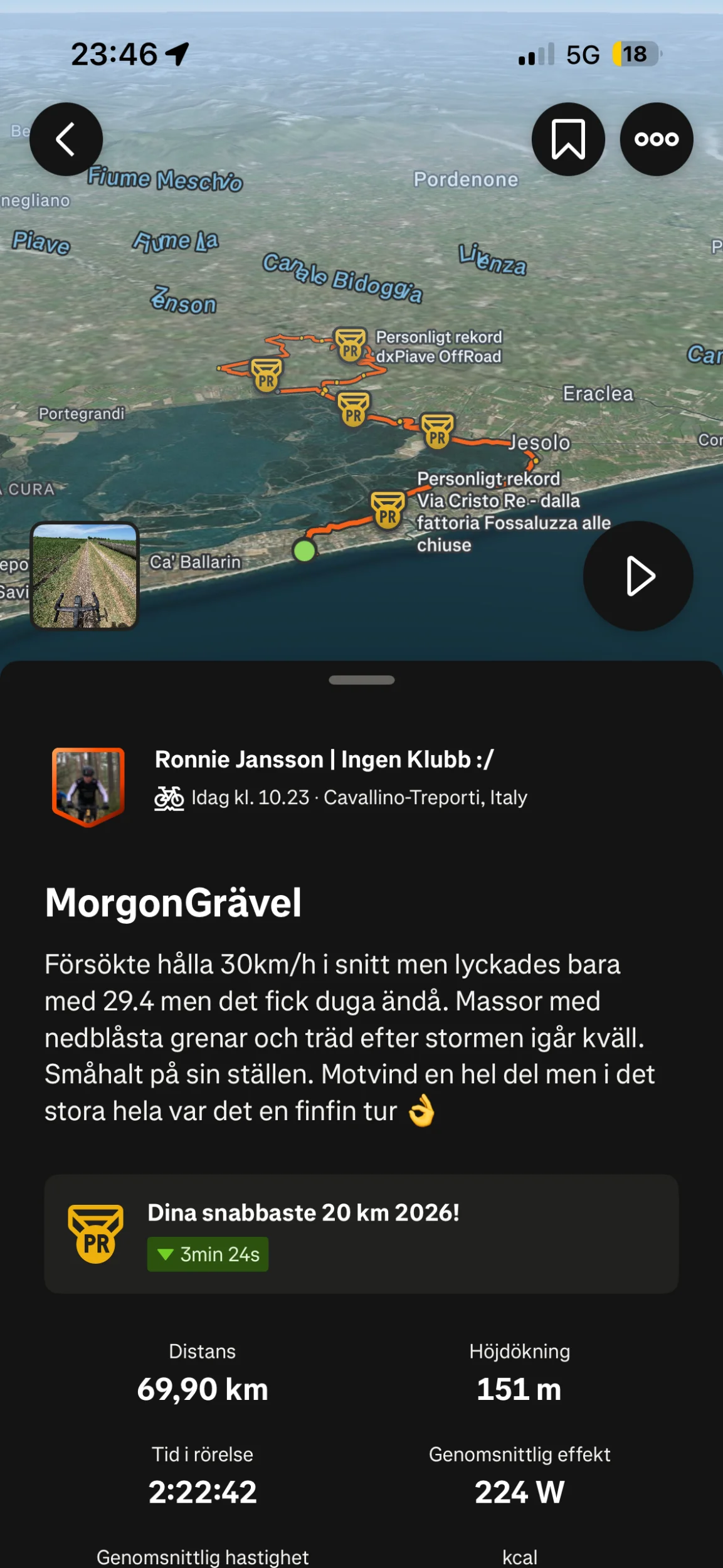Go back with the arrow button
The width and height of the screenshot is (723, 1568).
point(66,139)
